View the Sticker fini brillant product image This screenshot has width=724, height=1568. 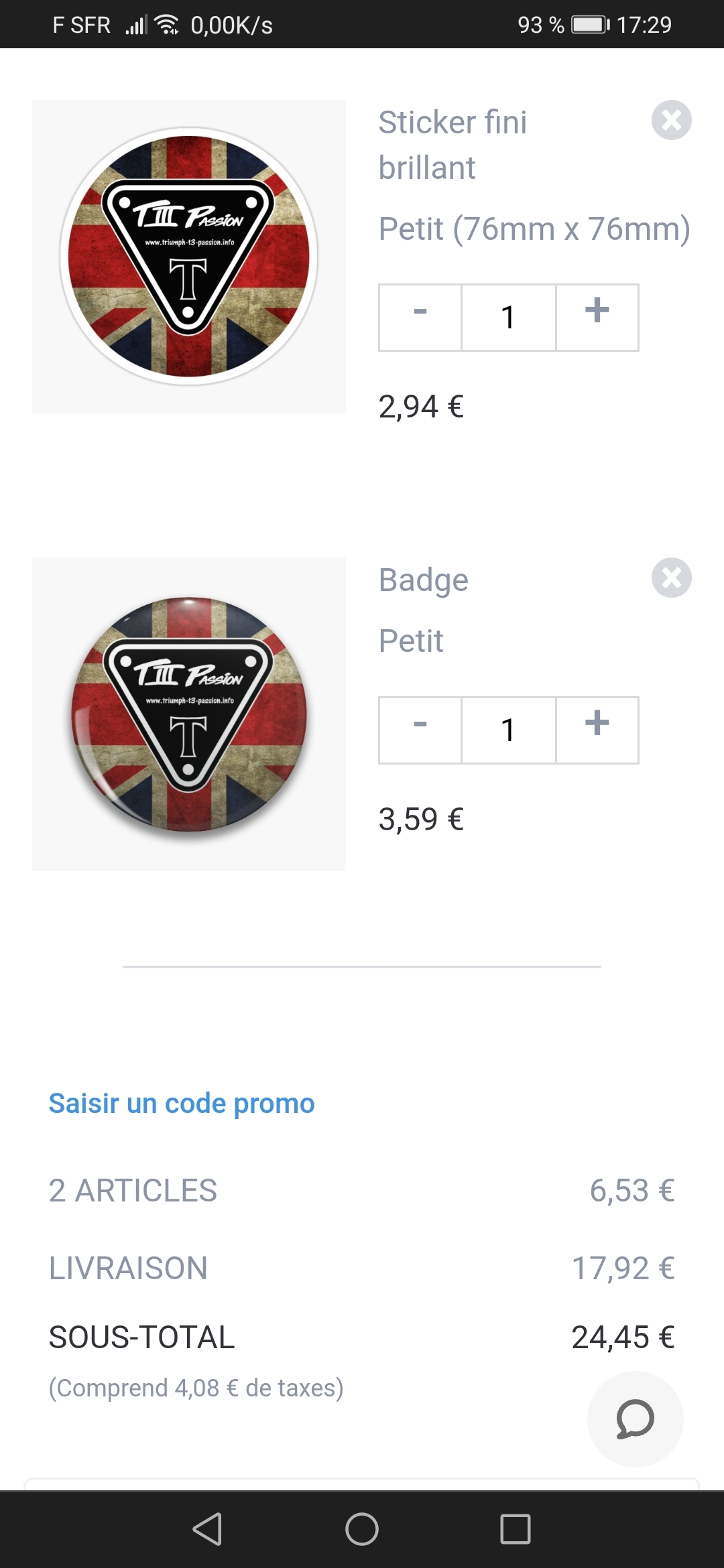(189, 257)
